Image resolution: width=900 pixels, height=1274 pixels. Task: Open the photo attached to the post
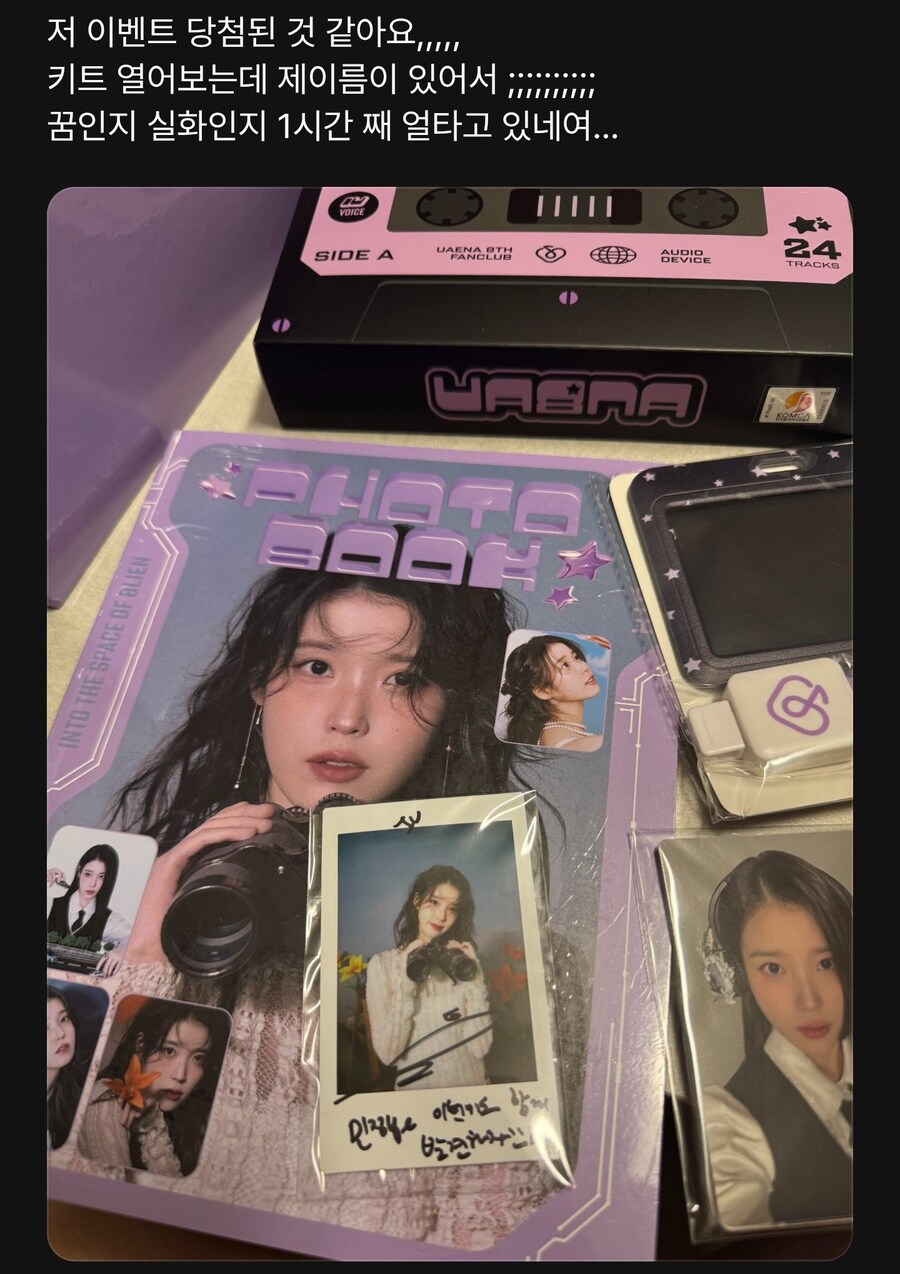click(450, 722)
